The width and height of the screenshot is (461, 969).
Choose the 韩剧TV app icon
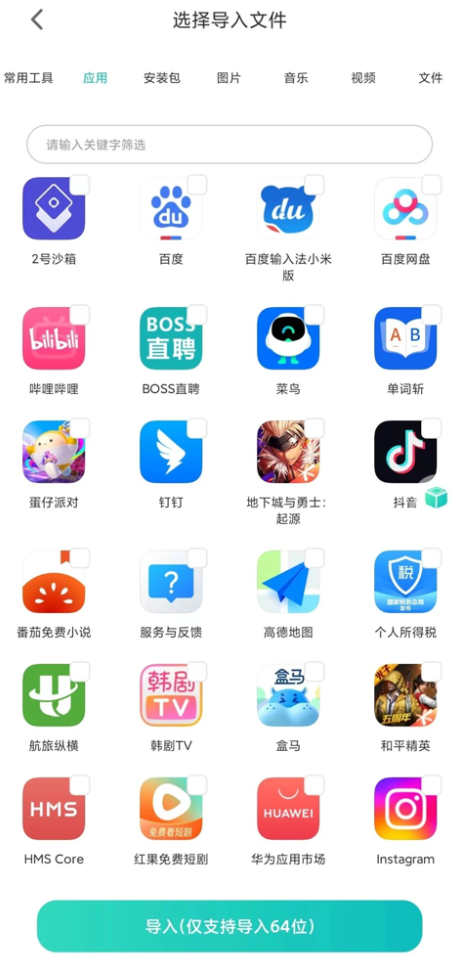pyautogui.click(x=171, y=695)
